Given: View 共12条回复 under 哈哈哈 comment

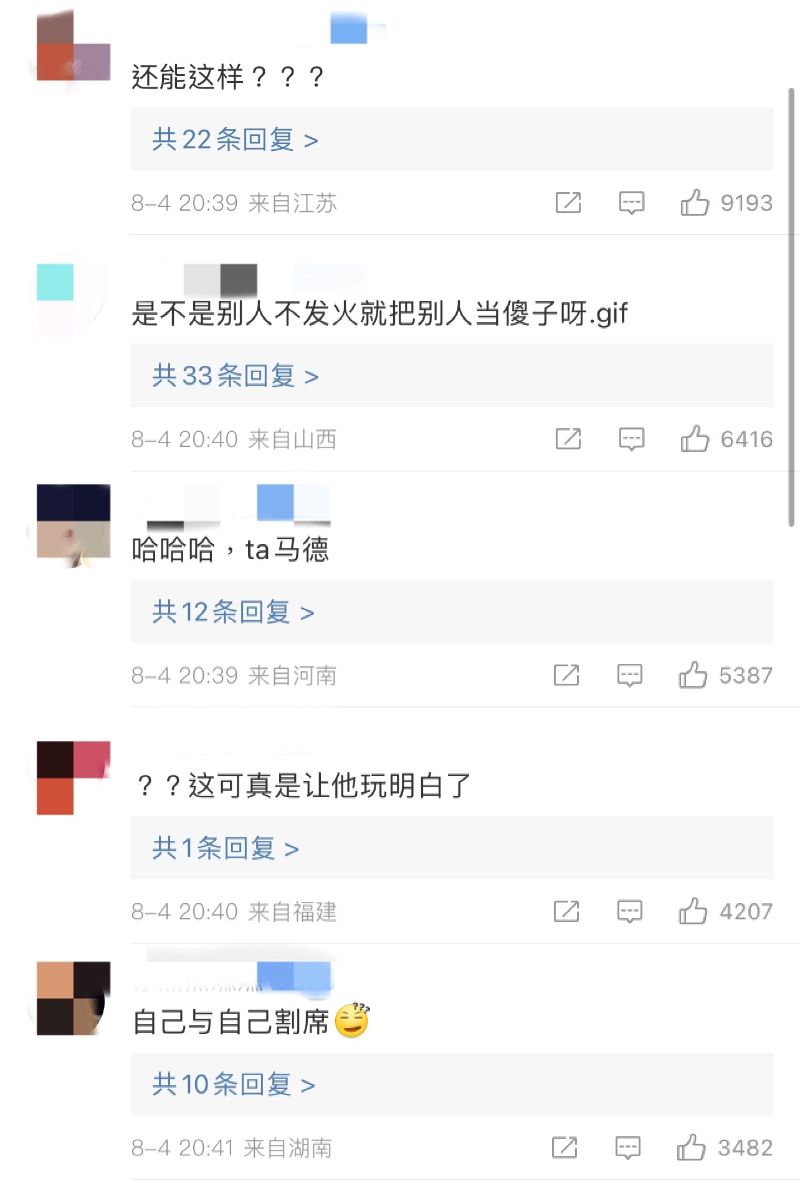Looking at the screenshot, I should point(233,611).
